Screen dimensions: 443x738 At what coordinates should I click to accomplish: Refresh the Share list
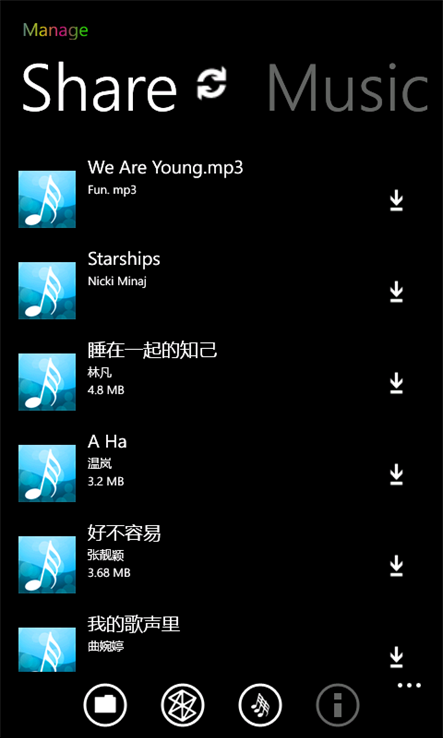coord(212,83)
